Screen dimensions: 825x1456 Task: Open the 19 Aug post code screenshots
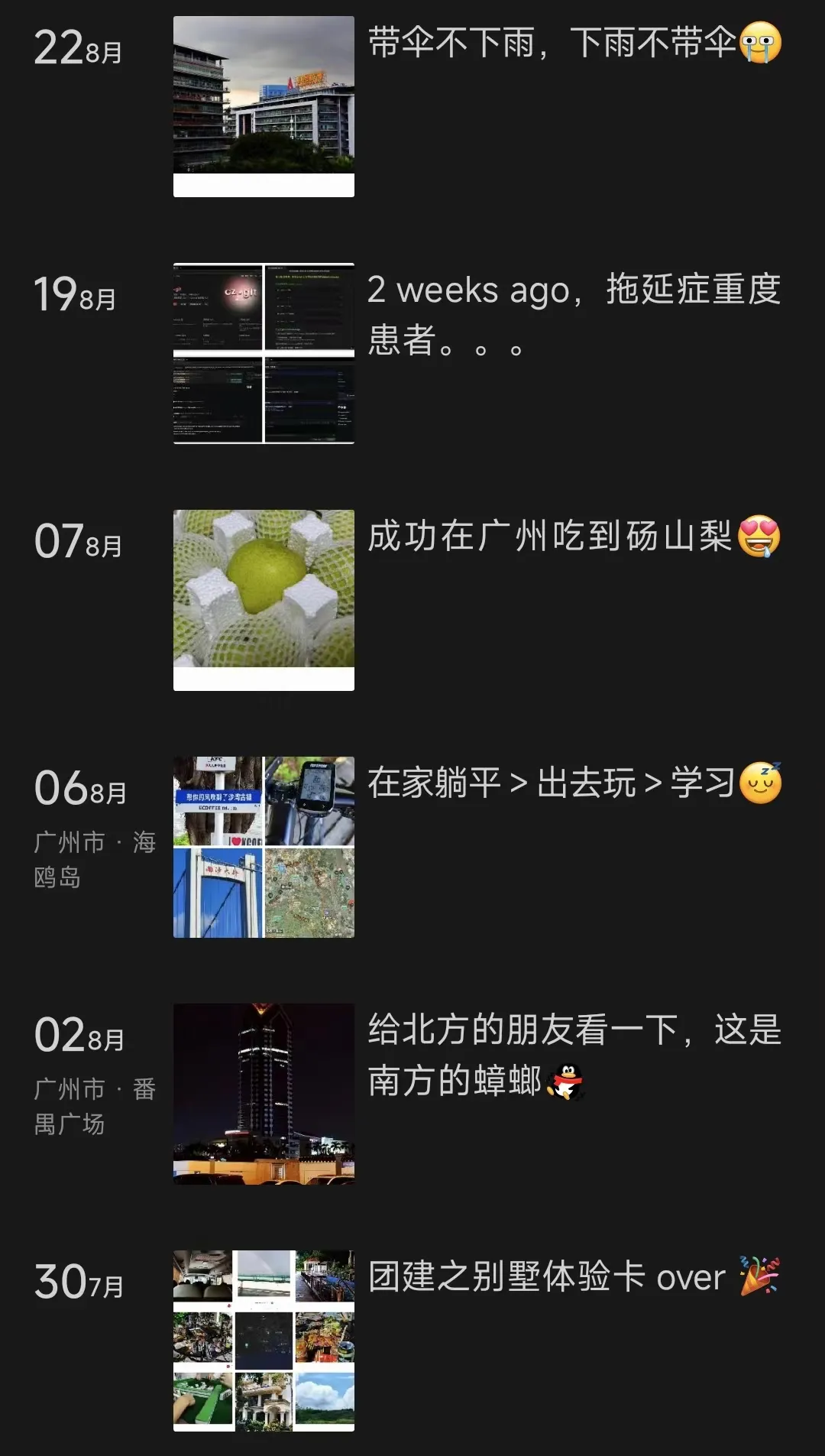point(264,353)
